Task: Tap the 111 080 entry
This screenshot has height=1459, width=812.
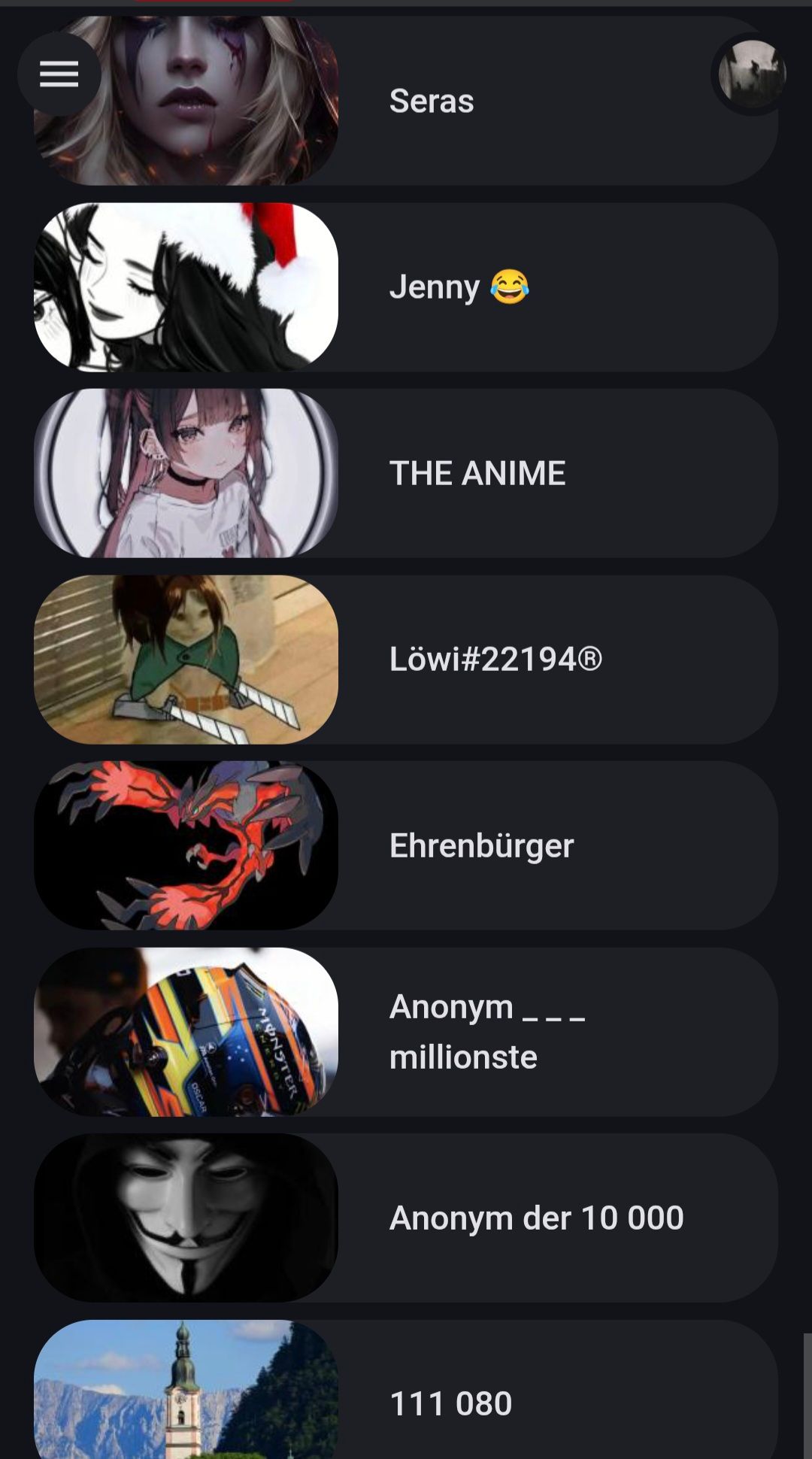Action: [451, 1403]
